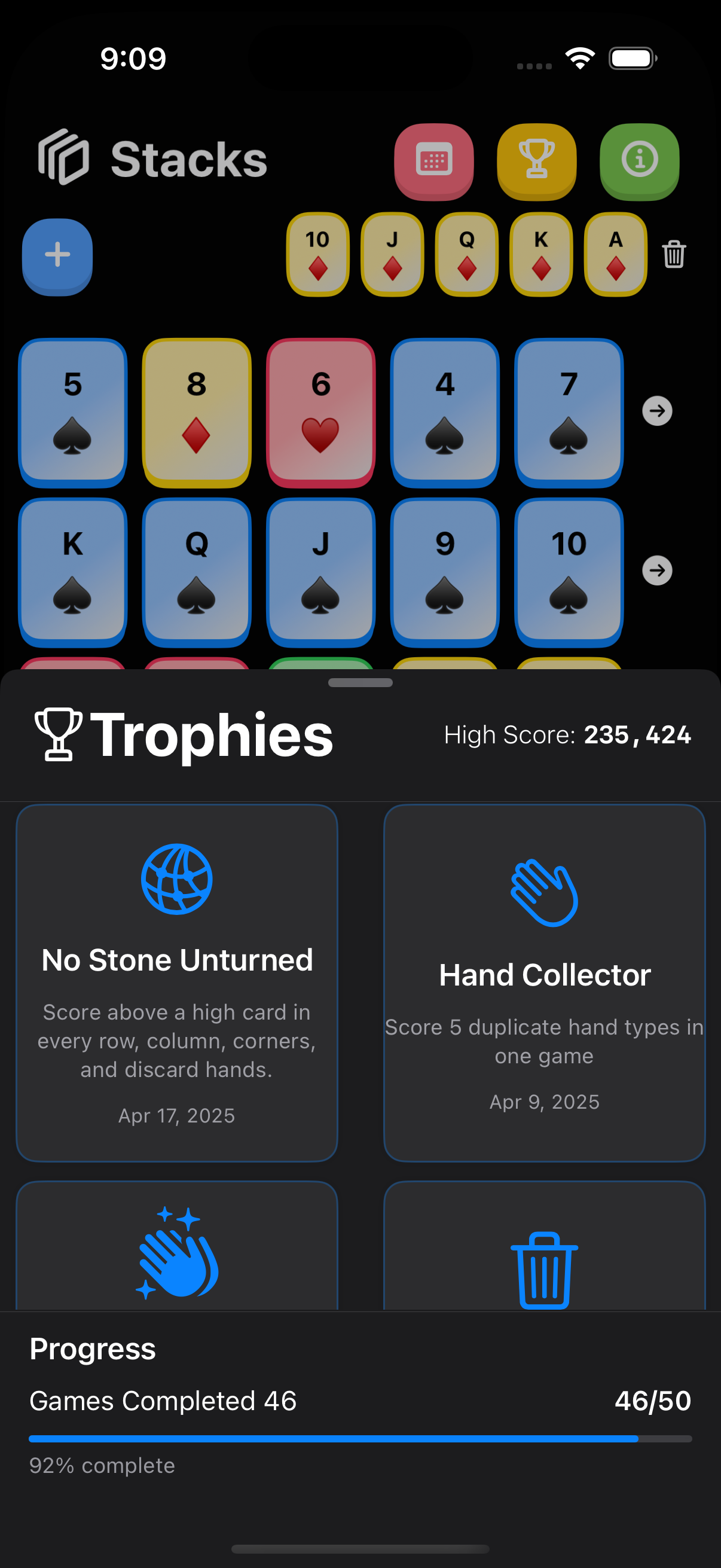Pick the 6 of hearts card

[x=320, y=412]
